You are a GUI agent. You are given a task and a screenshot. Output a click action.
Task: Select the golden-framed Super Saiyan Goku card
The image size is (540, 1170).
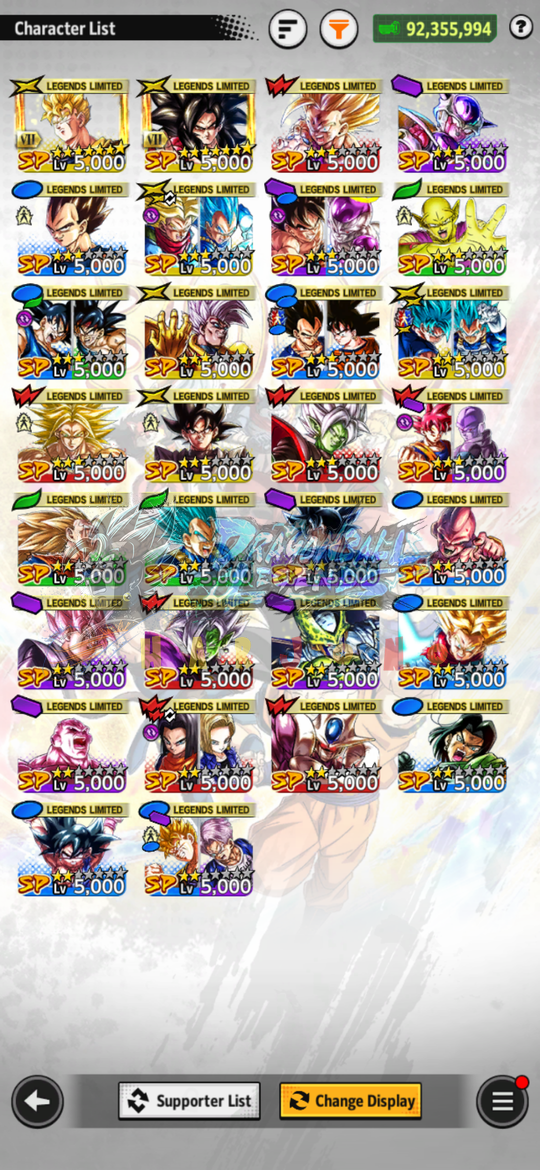[x=72, y=125]
